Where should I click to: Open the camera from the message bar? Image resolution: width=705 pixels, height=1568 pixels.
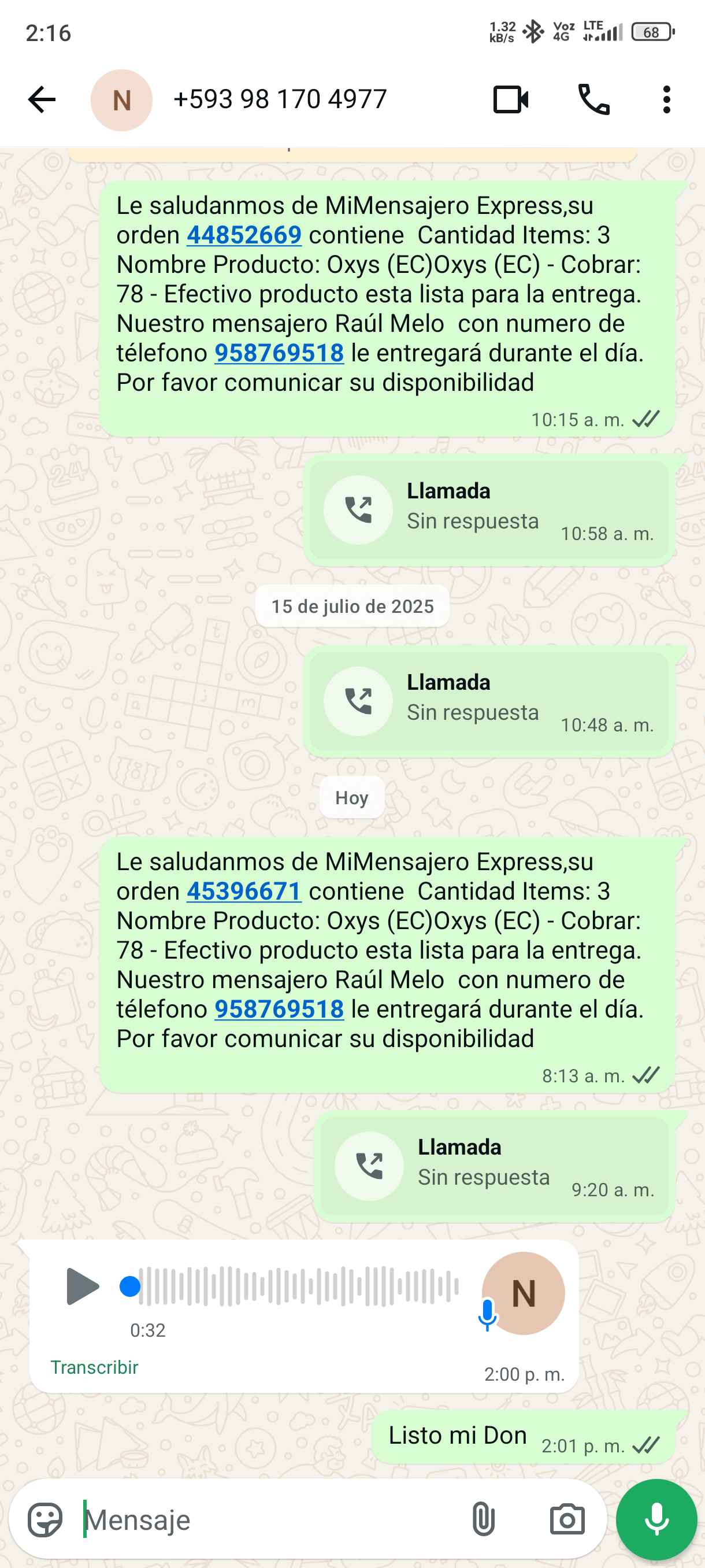pyautogui.click(x=567, y=1520)
